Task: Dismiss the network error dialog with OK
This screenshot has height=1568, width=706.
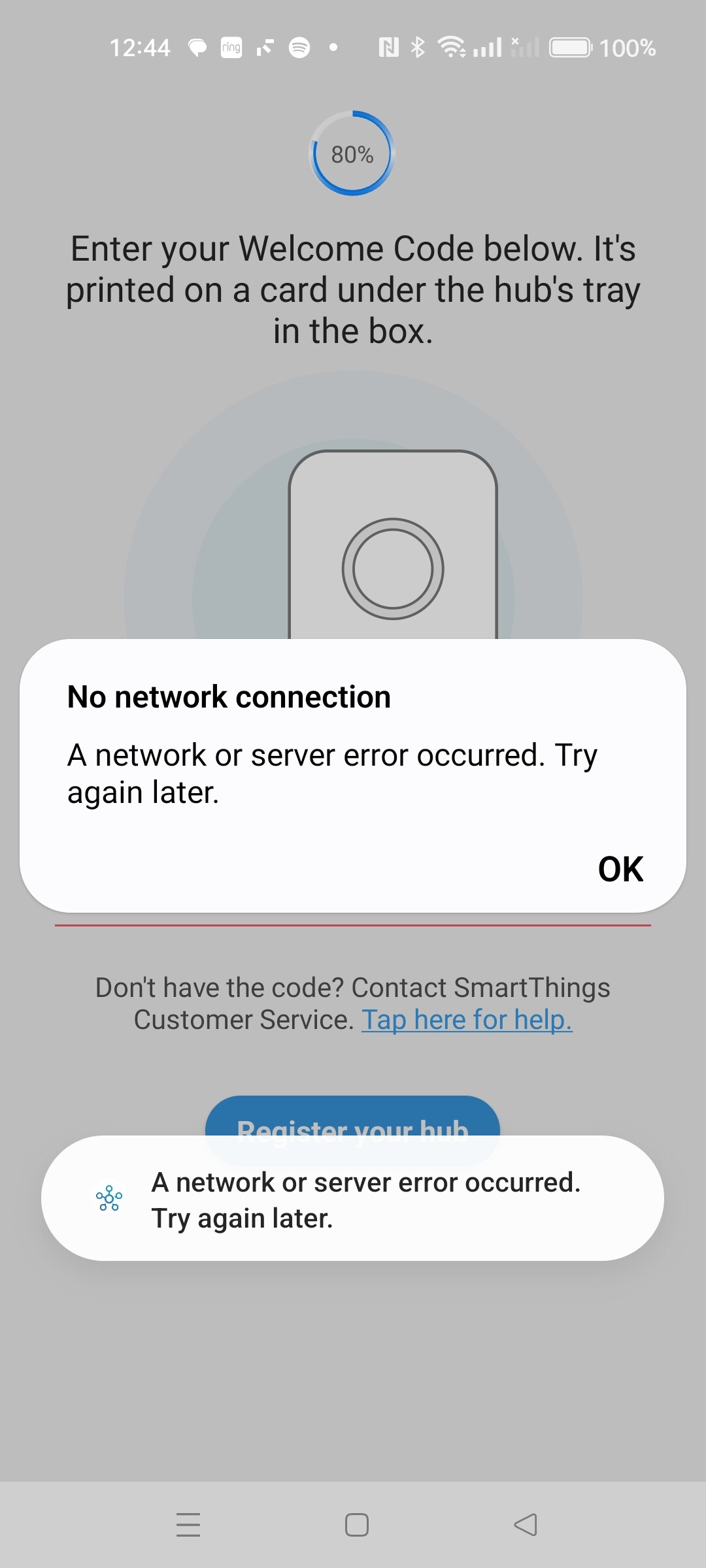Action: [x=620, y=869]
